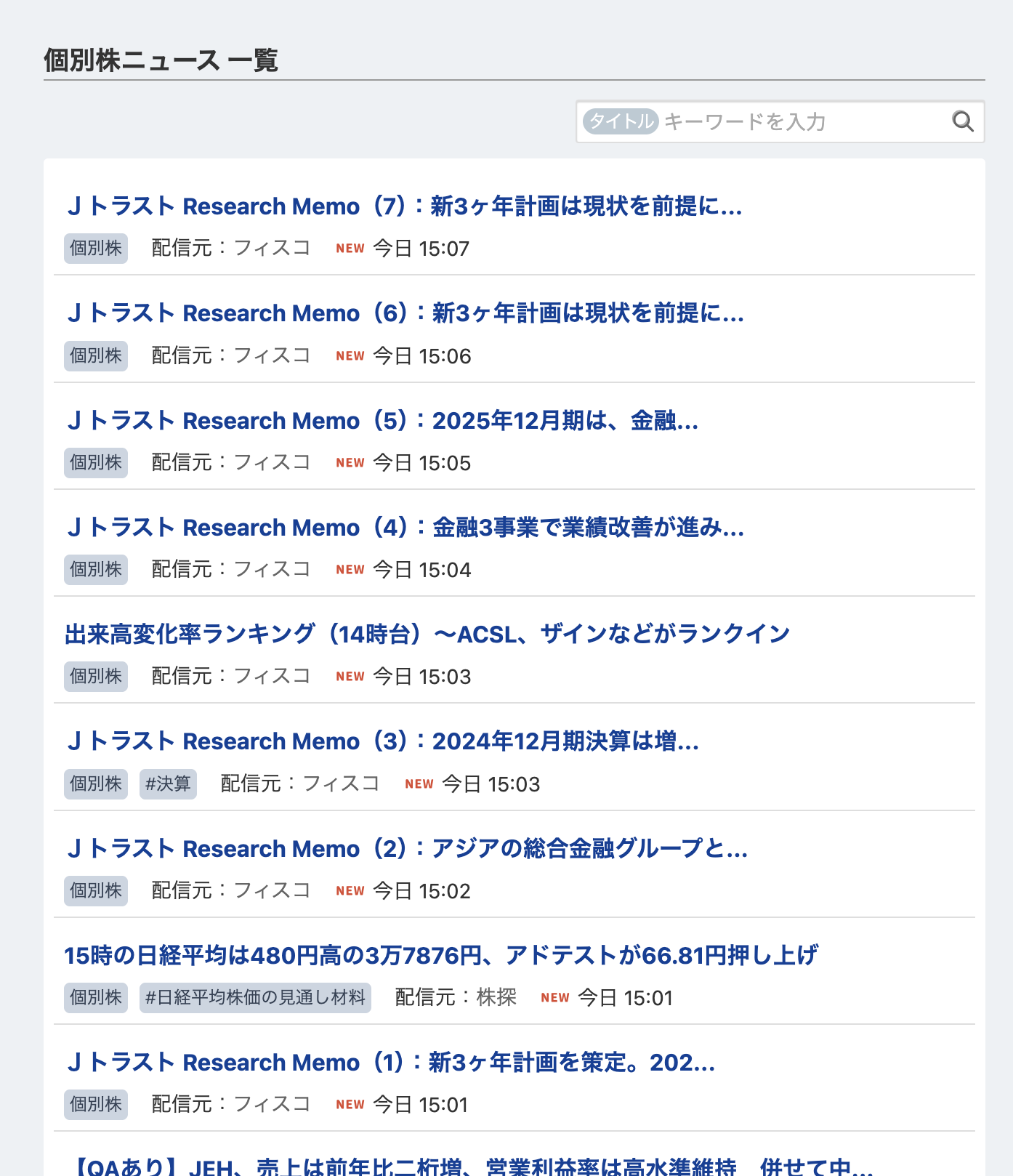Read Jトラスト Research Memo (5) news
This screenshot has height=1176, width=1013.
382,421
